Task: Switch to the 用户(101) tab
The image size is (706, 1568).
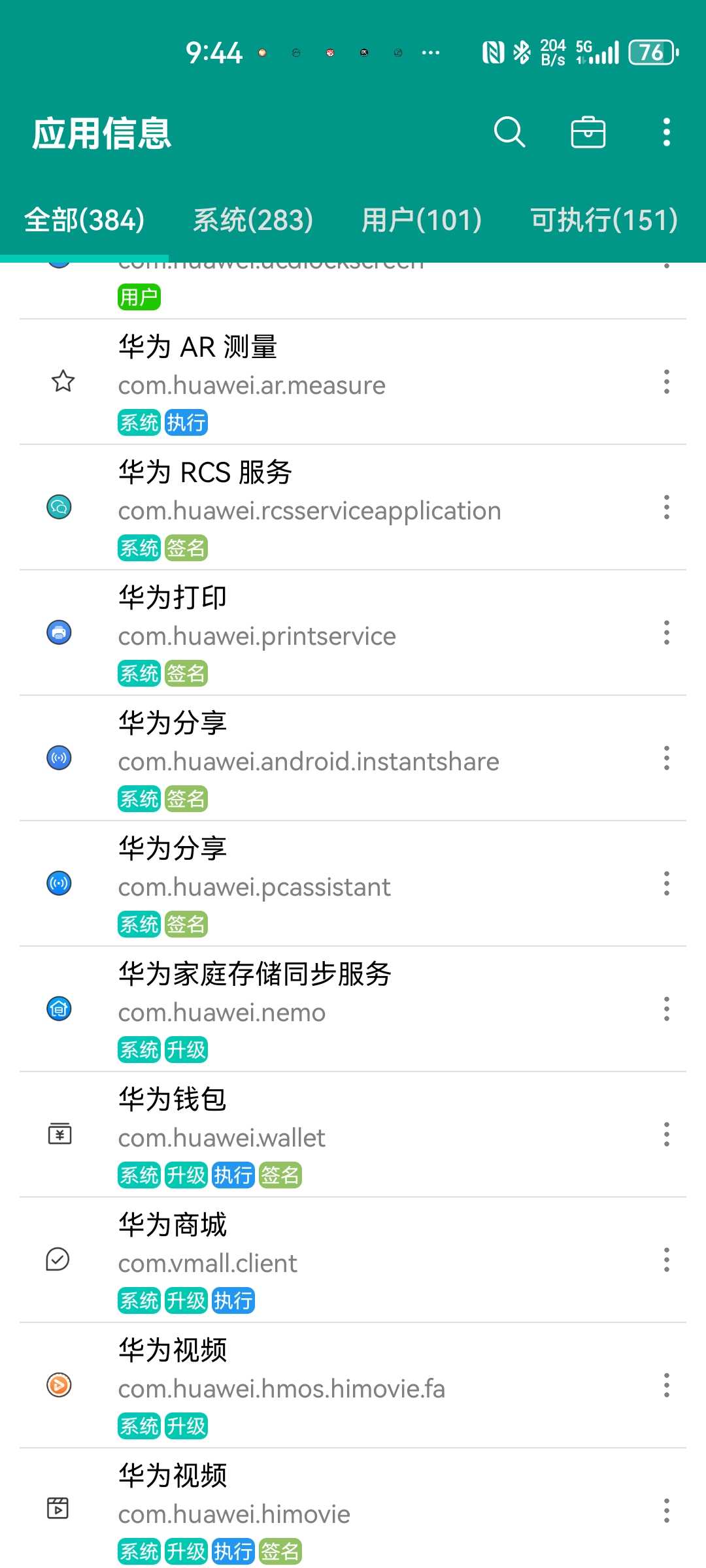Action: pos(422,220)
